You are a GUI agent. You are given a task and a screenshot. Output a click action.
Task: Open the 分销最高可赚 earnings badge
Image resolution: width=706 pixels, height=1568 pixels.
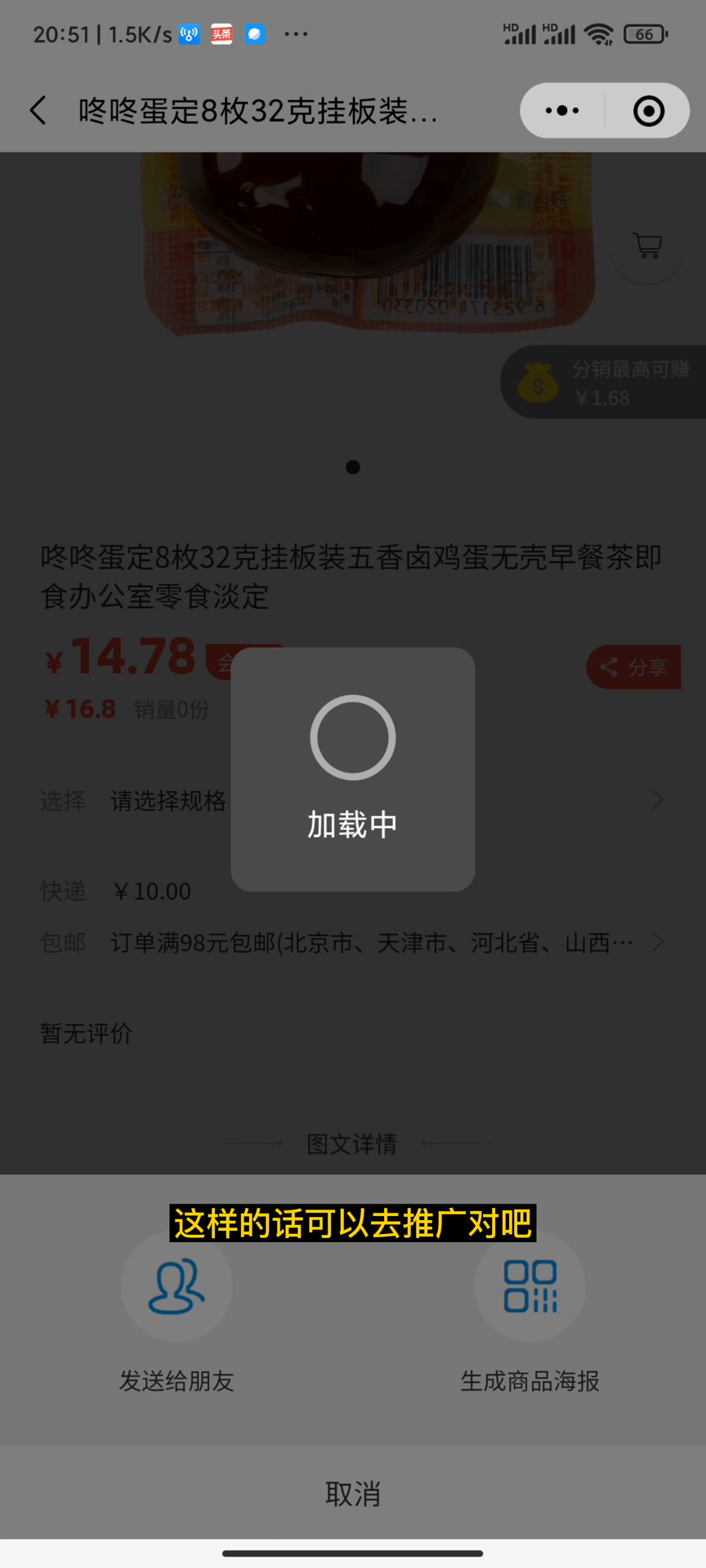point(603,382)
